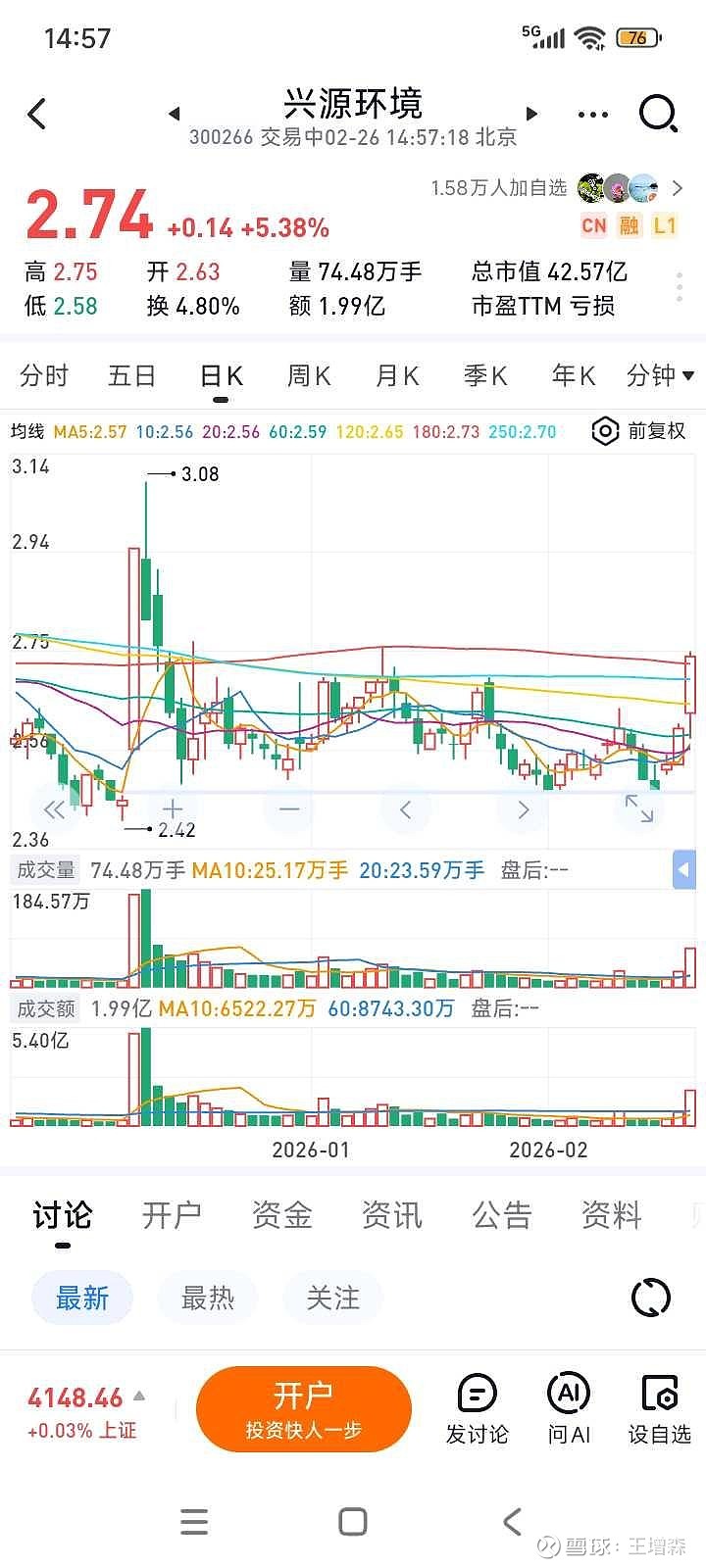Tap the orange 开户 account opening button

point(304,1408)
